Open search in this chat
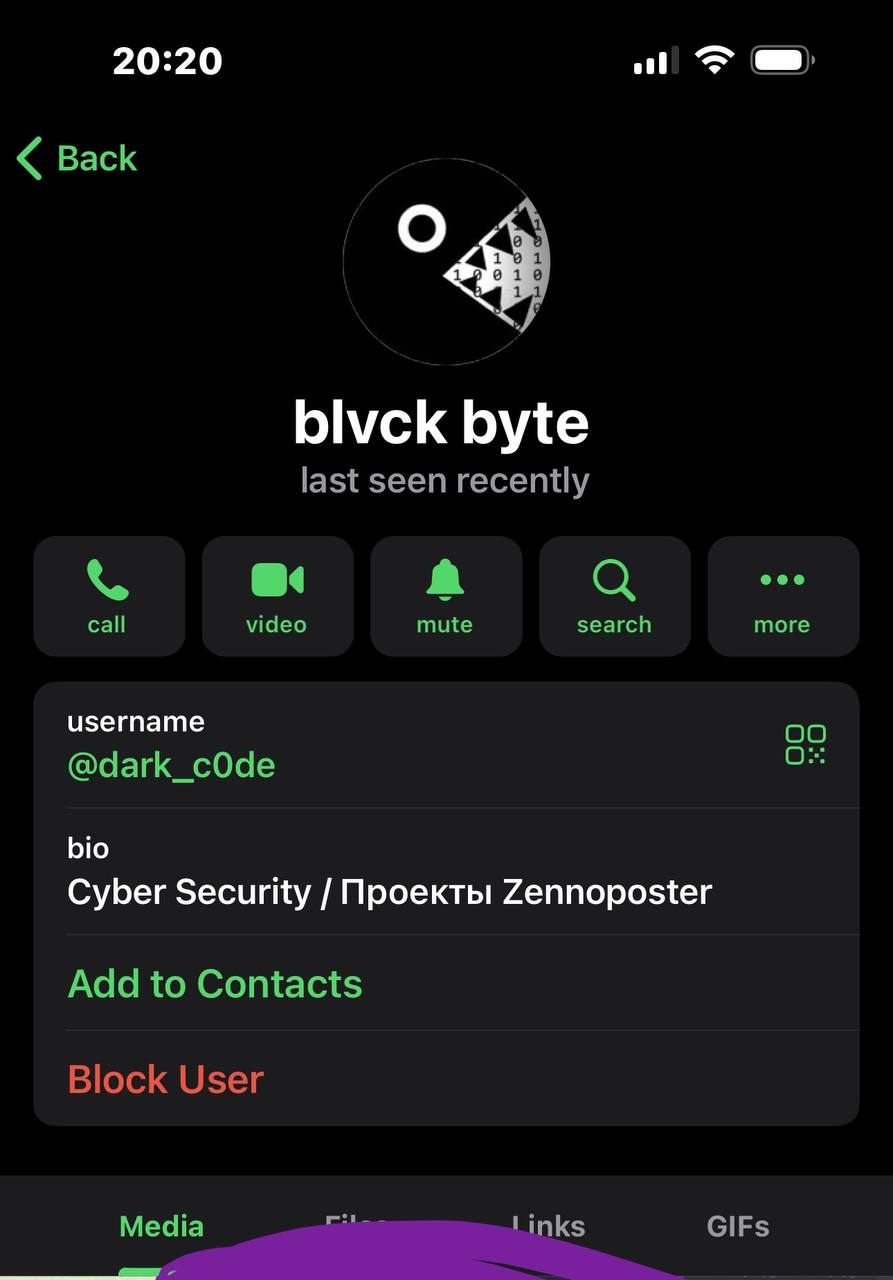 pos(613,595)
